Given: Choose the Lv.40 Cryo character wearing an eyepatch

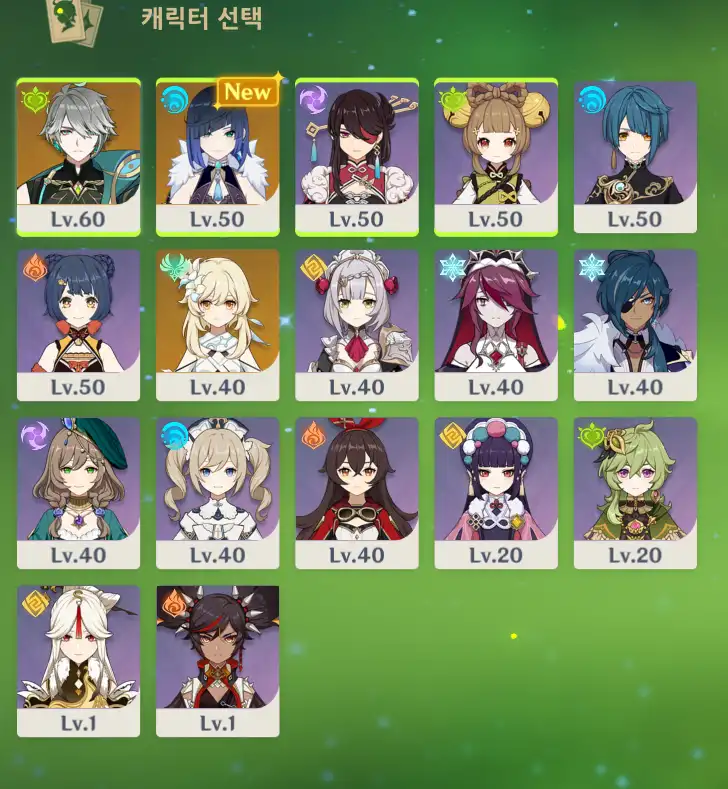Looking at the screenshot, I should [x=635, y=323].
